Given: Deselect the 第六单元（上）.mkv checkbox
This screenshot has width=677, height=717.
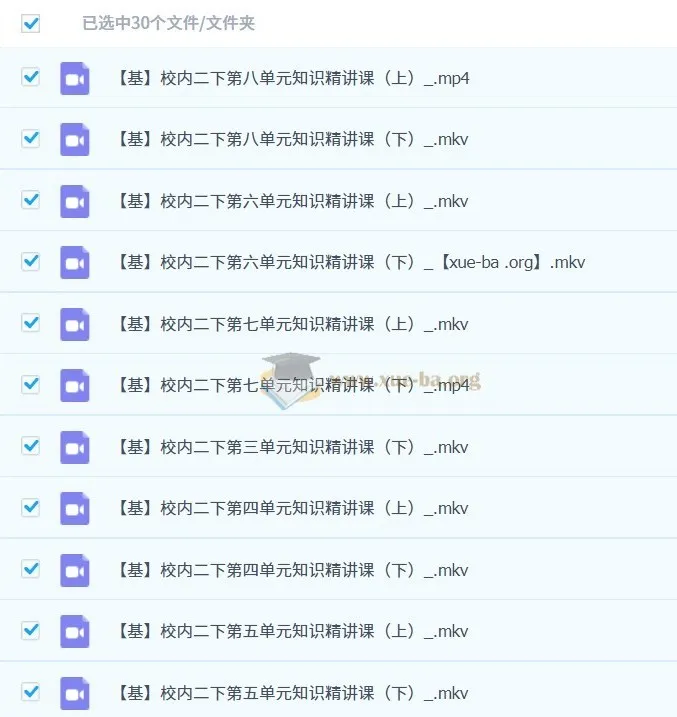Looking at the screenshot, I should tap(31, 200).
